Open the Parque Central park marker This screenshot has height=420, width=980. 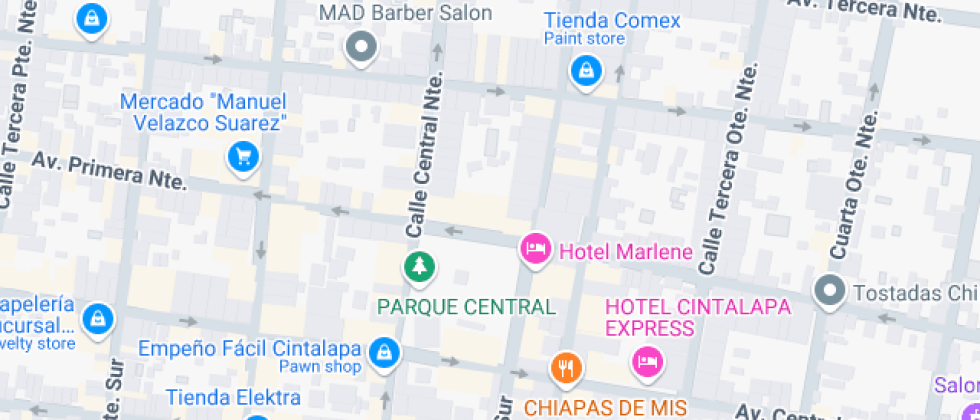point(420,266)
